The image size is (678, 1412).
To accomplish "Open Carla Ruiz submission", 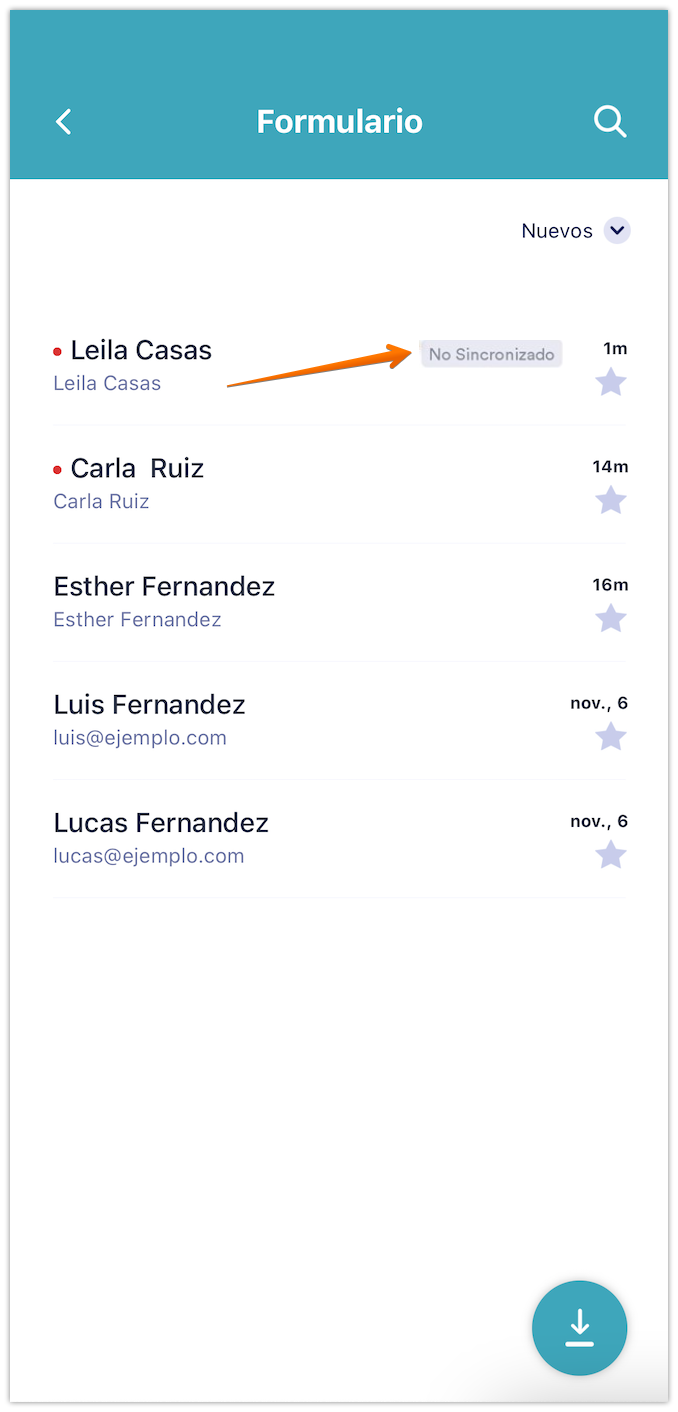I will pos(137,469).
